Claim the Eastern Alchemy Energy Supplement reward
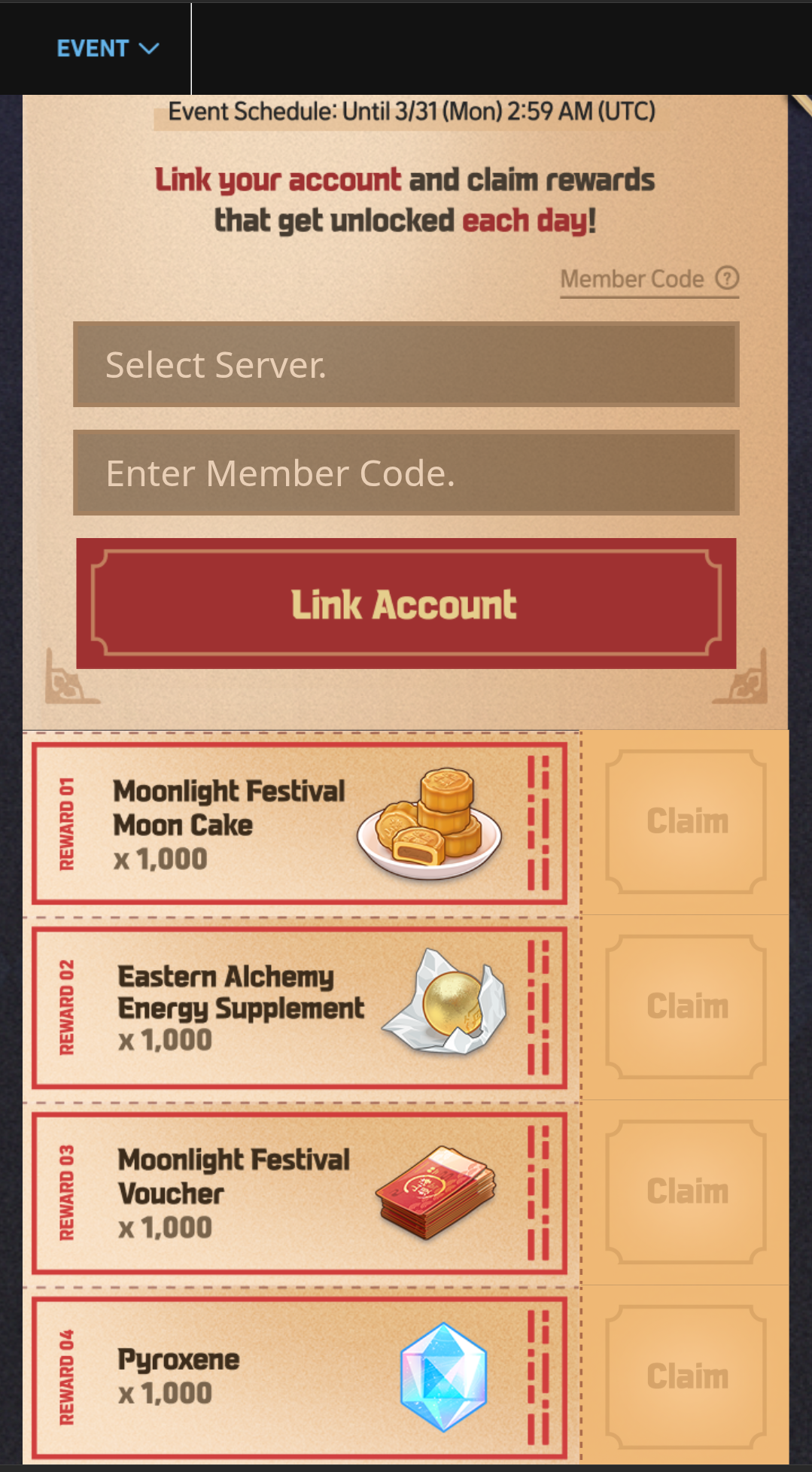 686,1007
